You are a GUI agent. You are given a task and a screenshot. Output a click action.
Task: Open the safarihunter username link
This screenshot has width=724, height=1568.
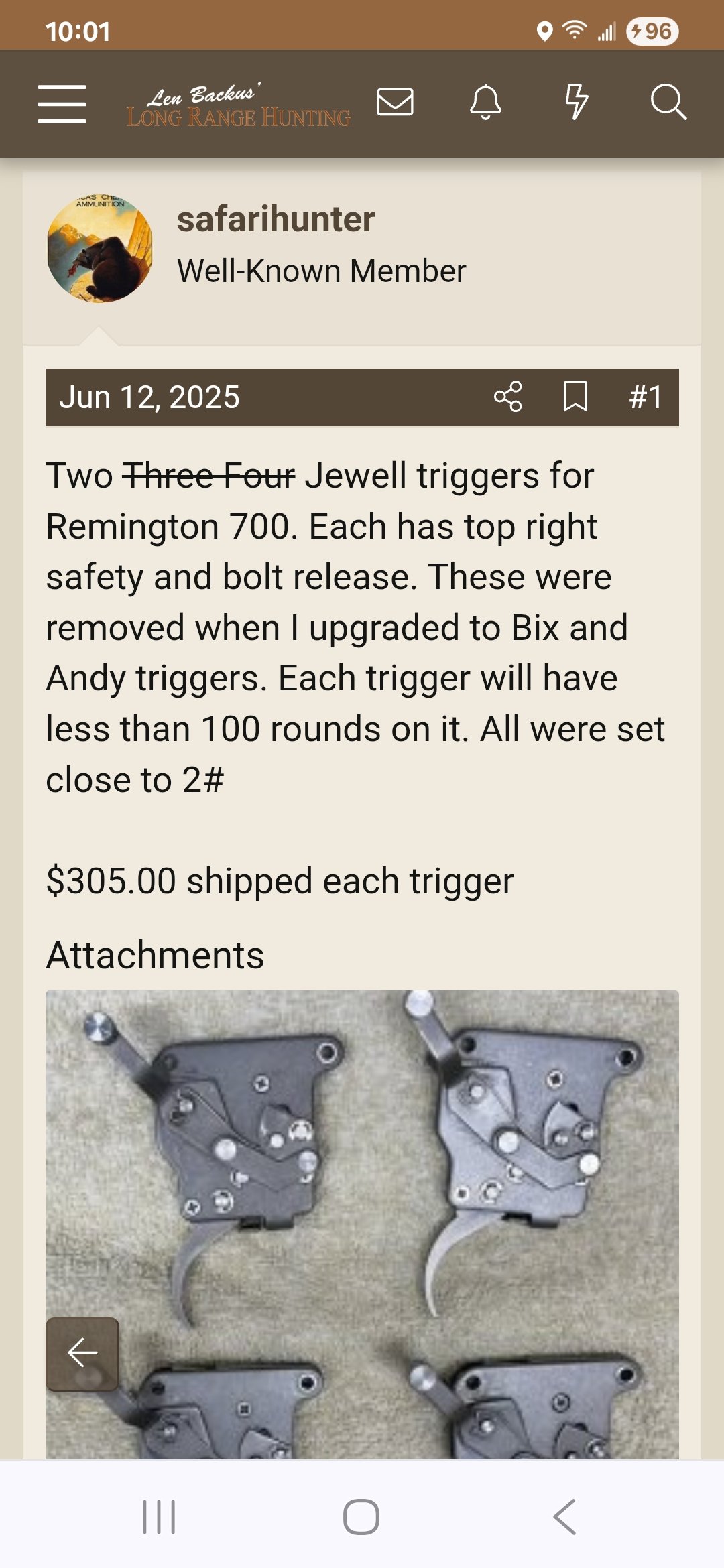[276, 219]
